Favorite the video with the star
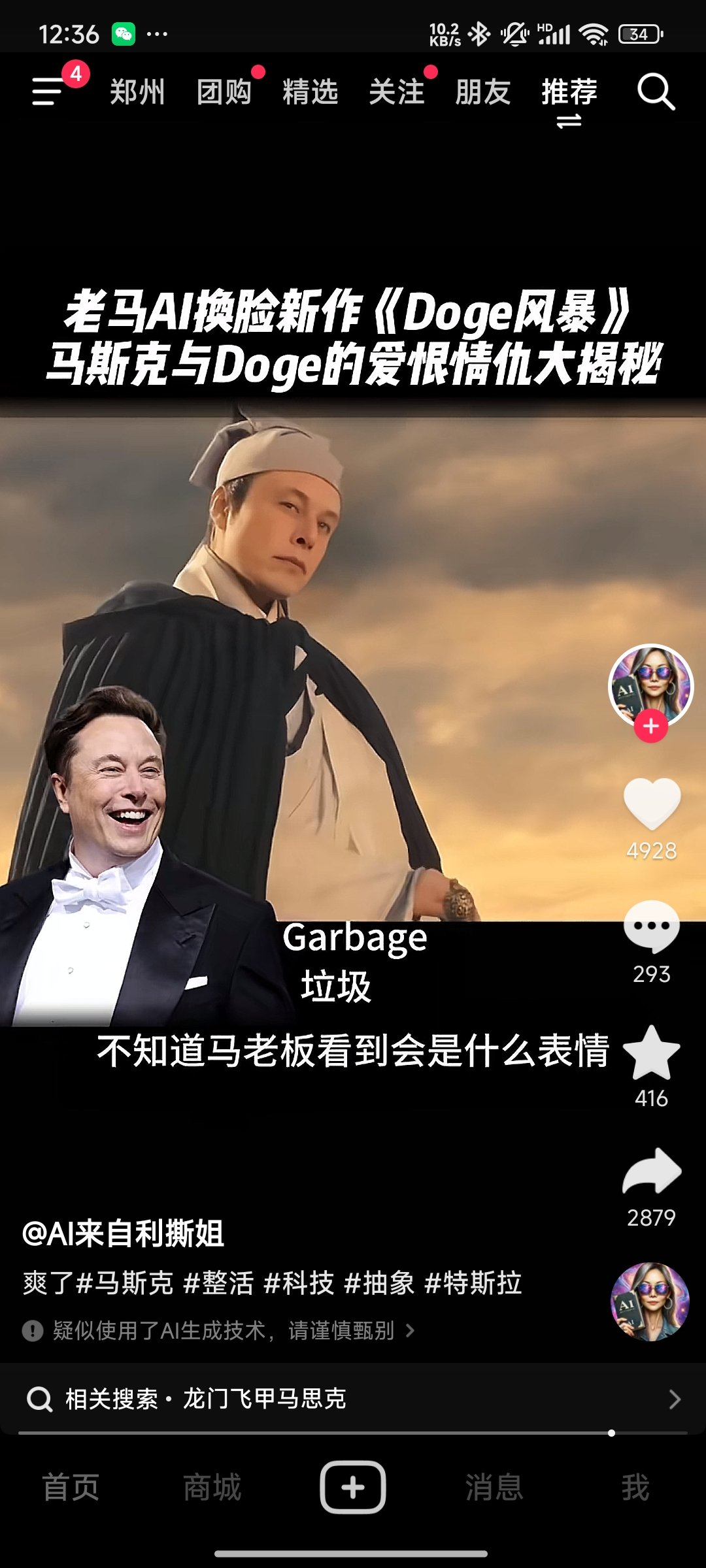The height and width of the screenshot is (1568, 706). [x=652, y=1053]
